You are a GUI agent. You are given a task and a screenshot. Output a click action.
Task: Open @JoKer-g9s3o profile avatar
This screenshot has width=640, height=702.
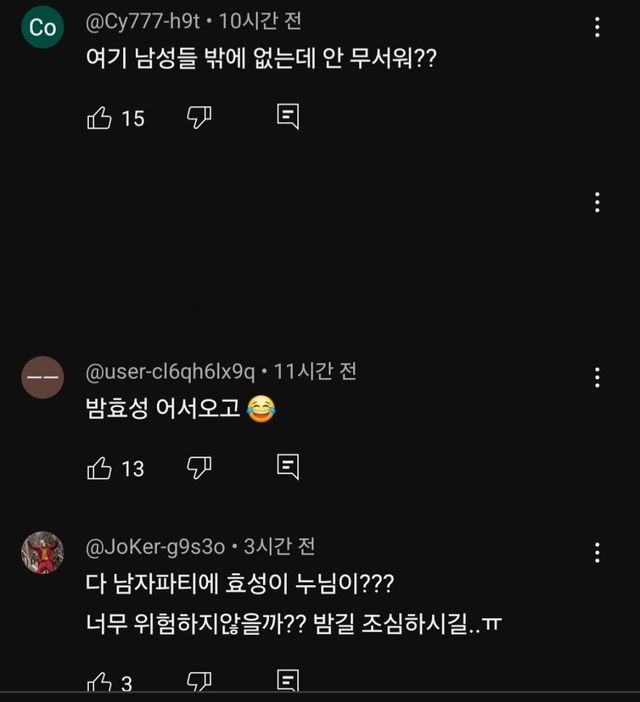[43, 553]
